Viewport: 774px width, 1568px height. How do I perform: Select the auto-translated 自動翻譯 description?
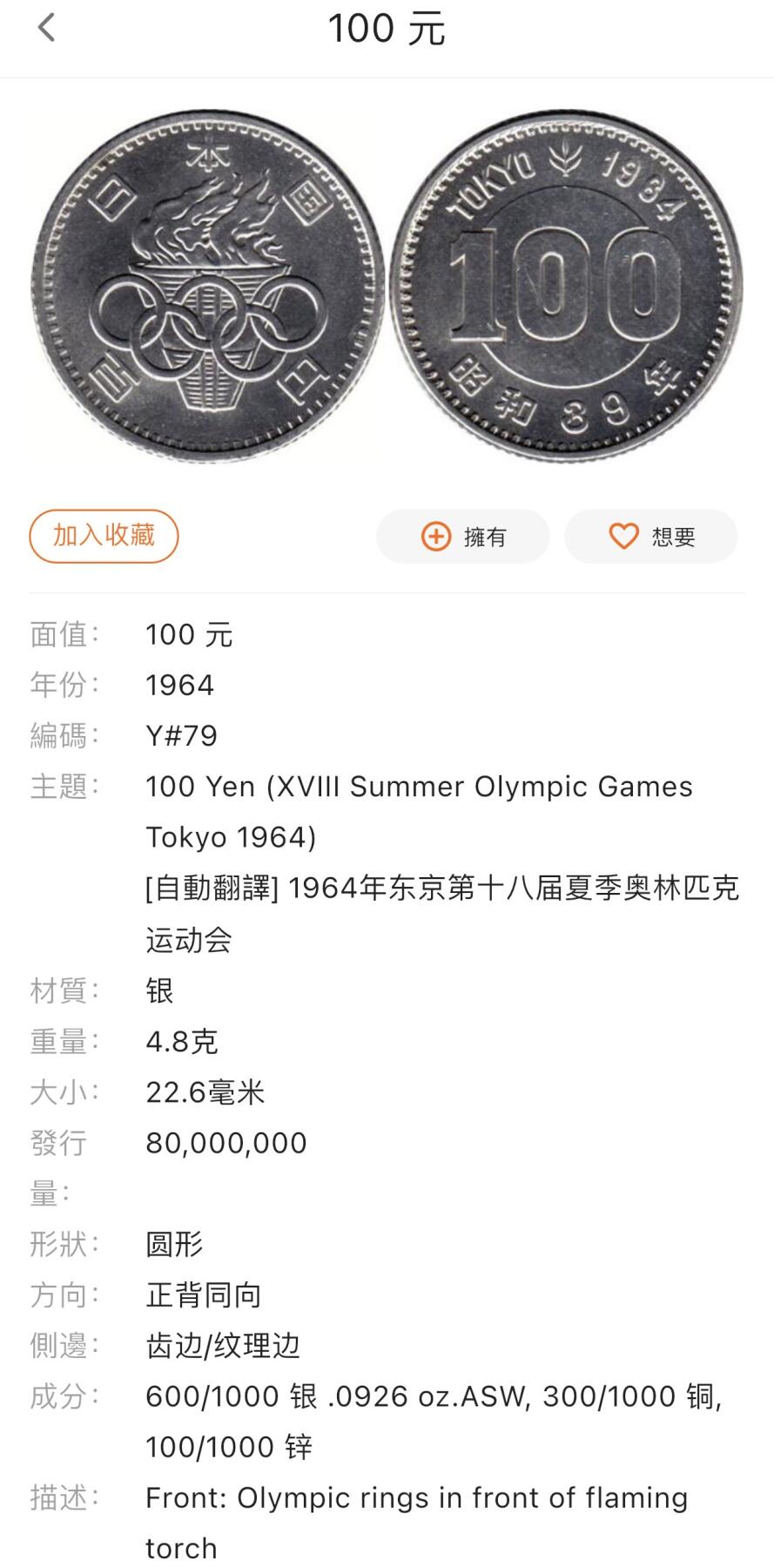pyautogui.click(x=442, y=889)
